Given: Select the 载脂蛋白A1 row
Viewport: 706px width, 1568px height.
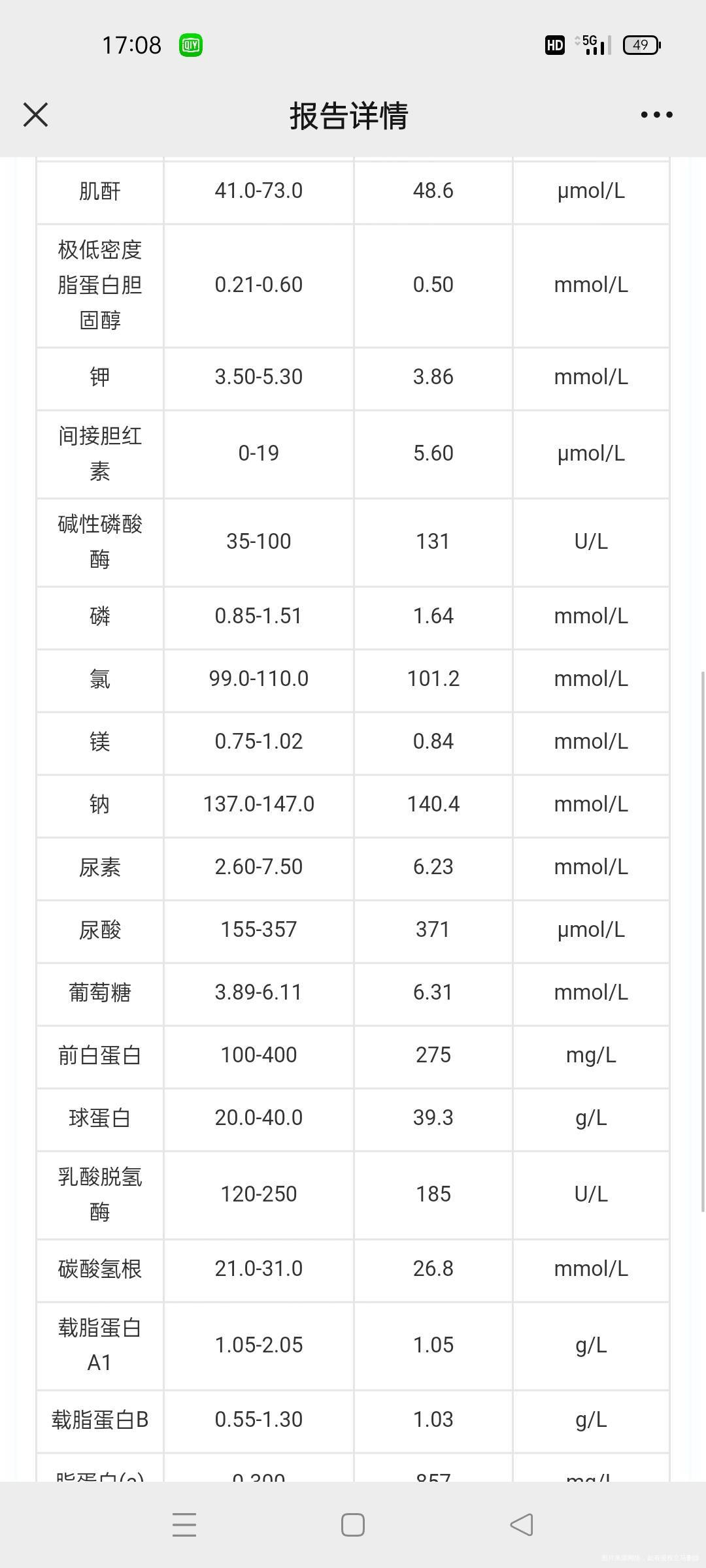Looking at the screenshot, I should (x=99, y=1344).
